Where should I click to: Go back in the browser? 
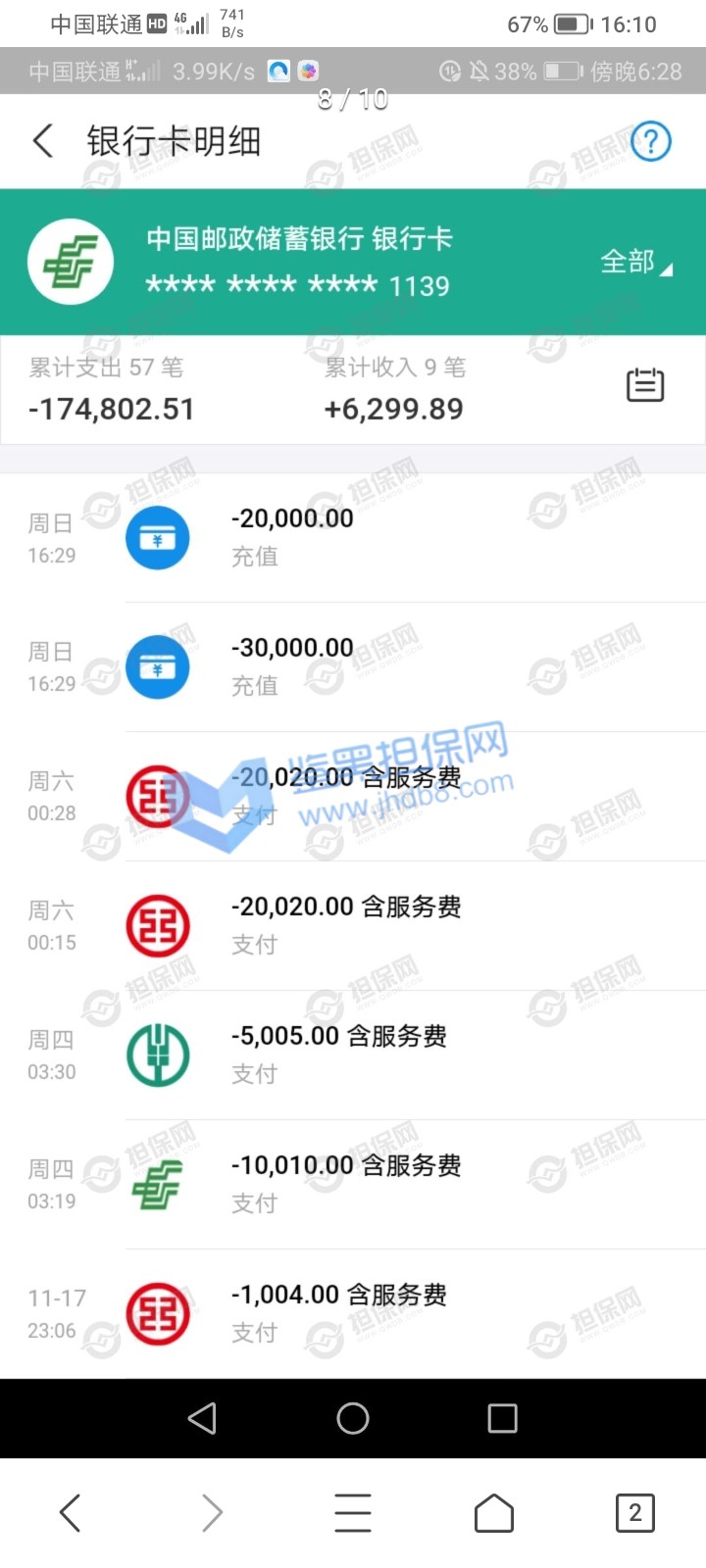pos(70,1513)
